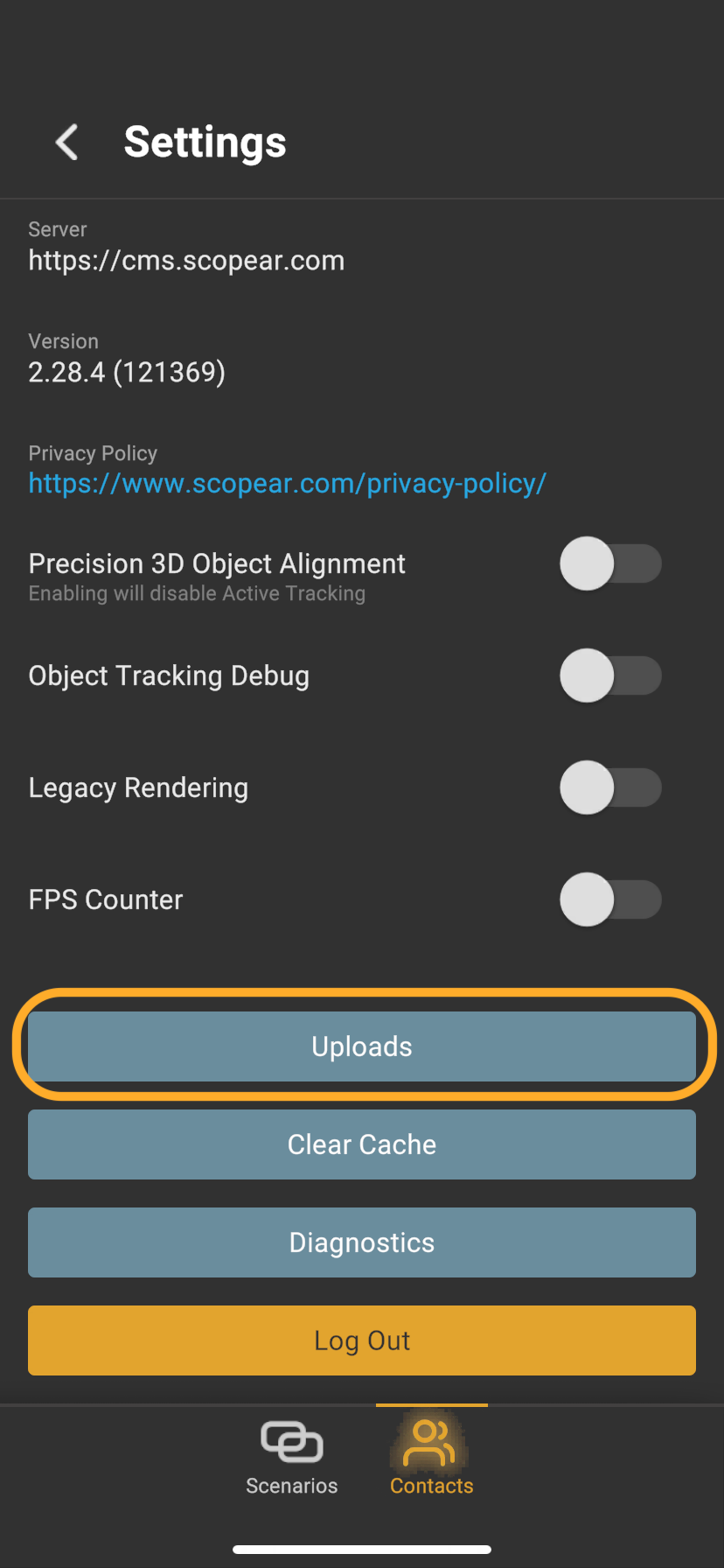Select the Contacts tab
724x1568 pixels.
432,1458
